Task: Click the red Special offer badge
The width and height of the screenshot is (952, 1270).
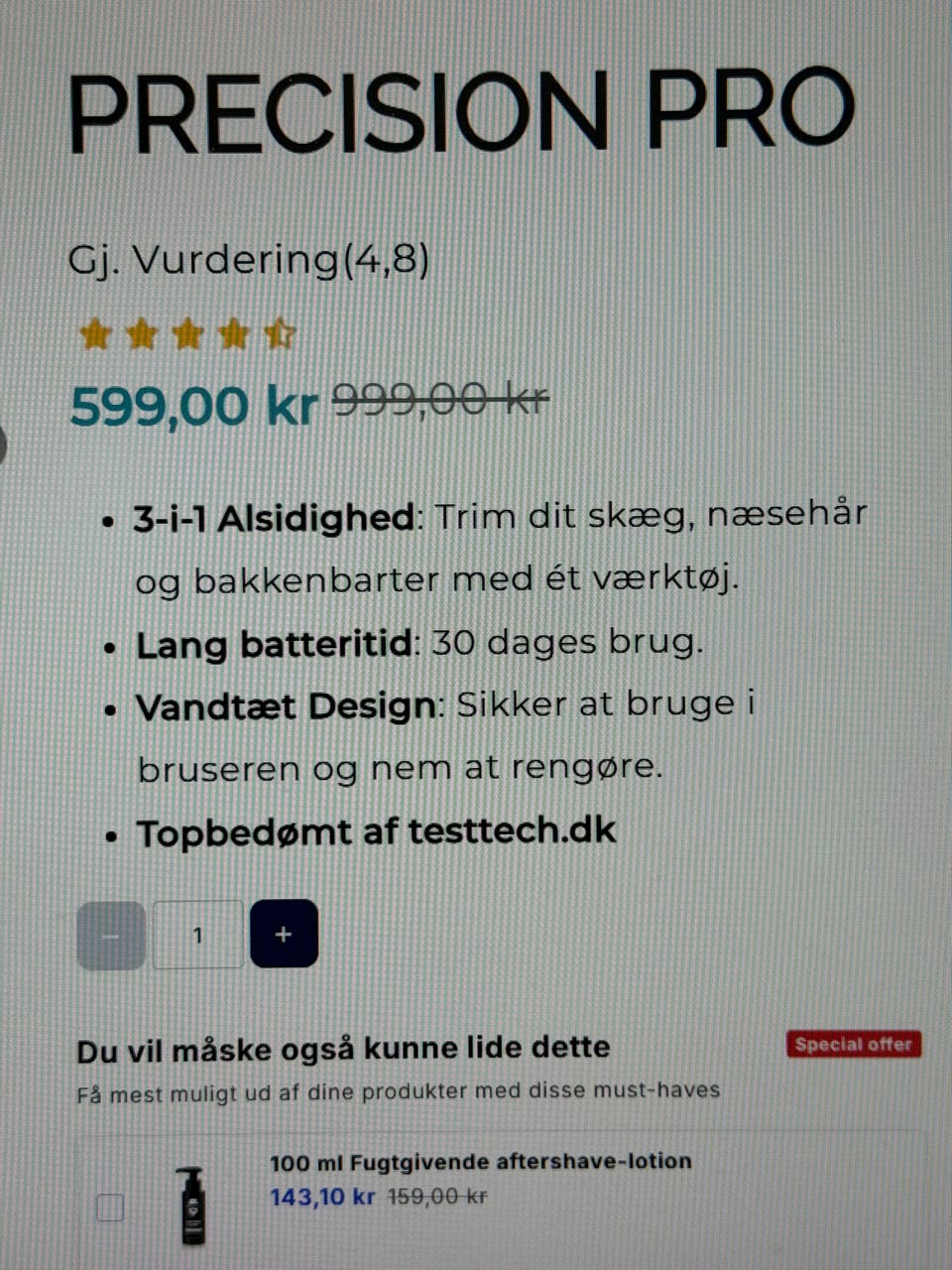Action: [x=852, y=1044]
